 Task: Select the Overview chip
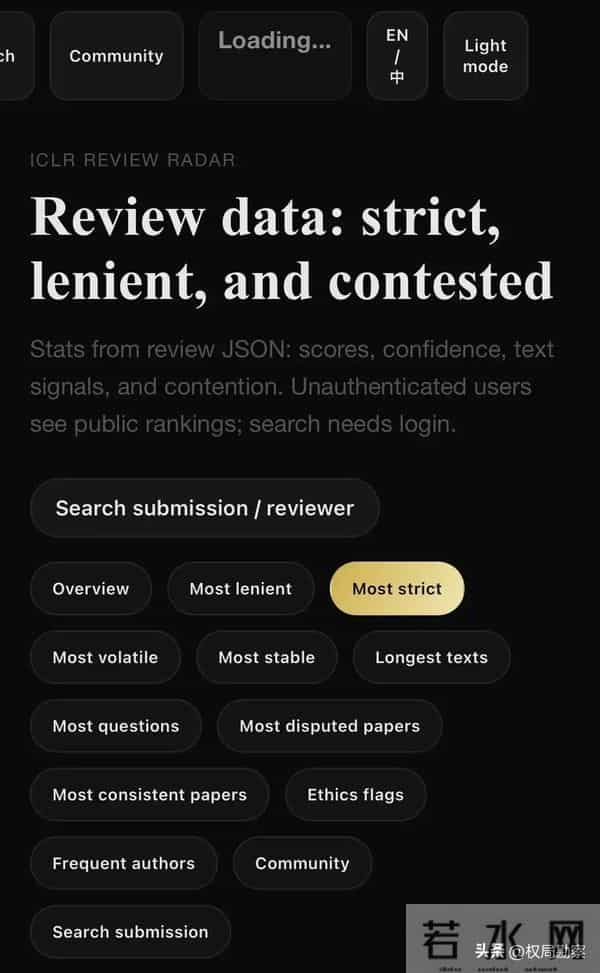91,589
